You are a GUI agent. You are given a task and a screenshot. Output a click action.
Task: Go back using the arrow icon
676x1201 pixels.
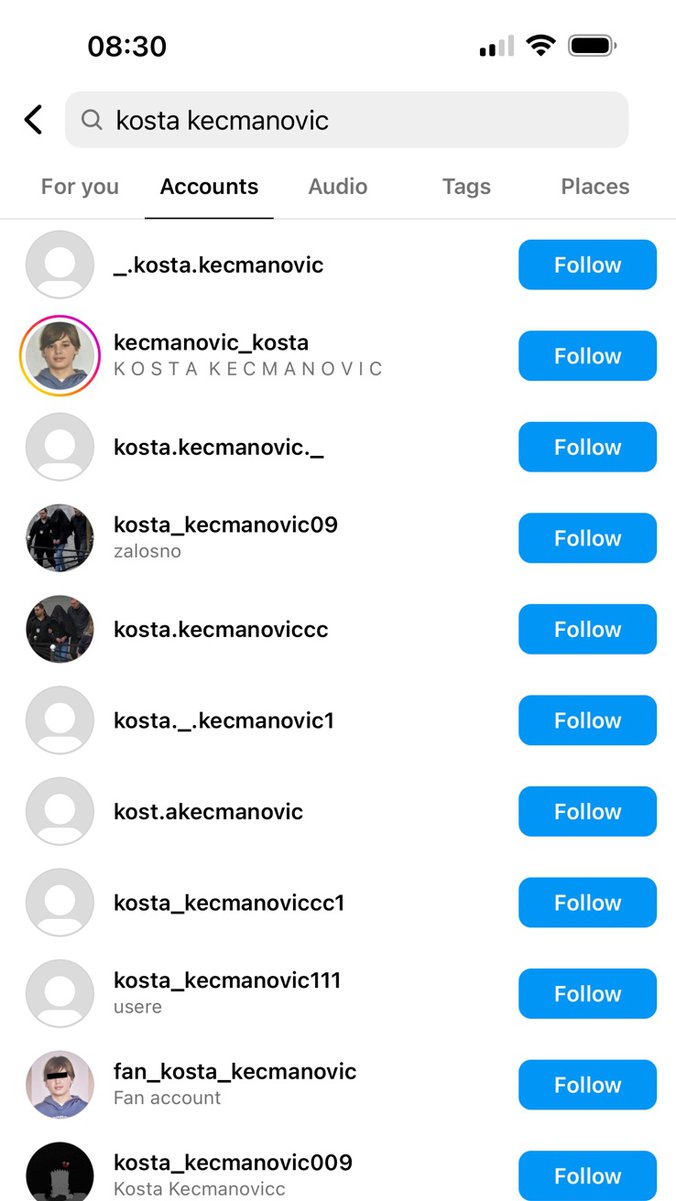click(x=33, y=120)
